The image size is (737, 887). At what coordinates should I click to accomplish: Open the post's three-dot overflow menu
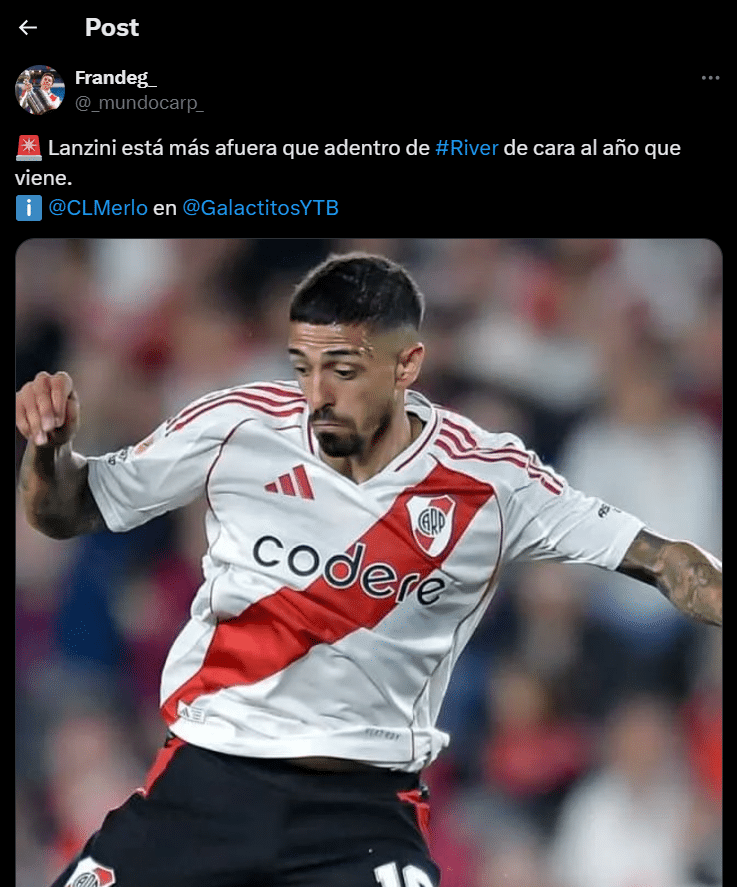(710, 78)
